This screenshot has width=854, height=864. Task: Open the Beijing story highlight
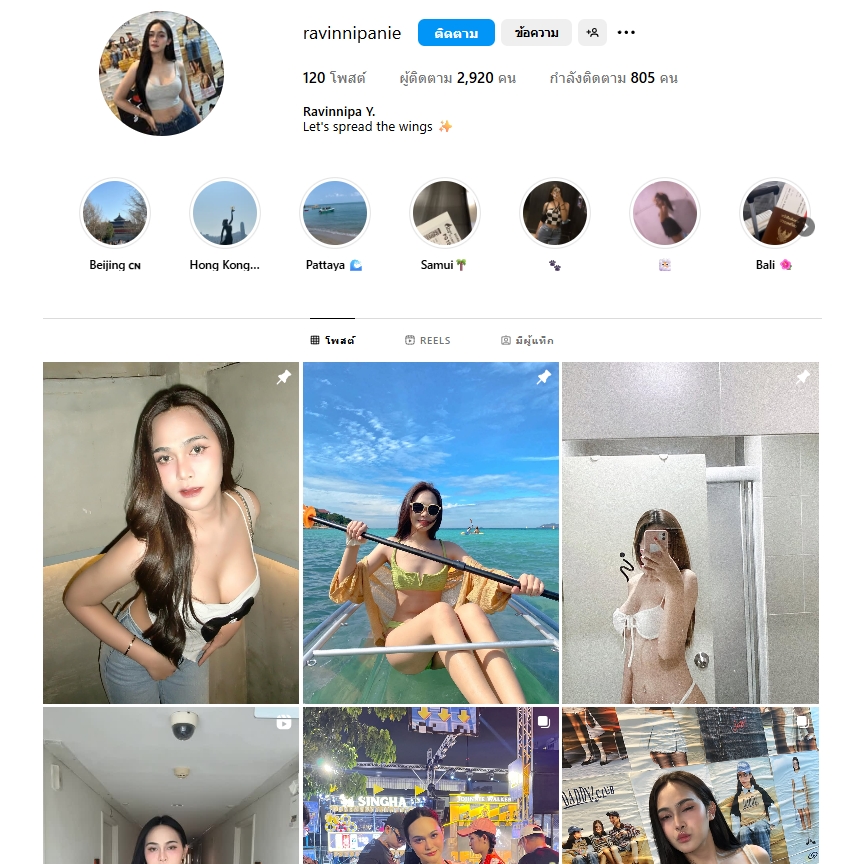[115, 213]
